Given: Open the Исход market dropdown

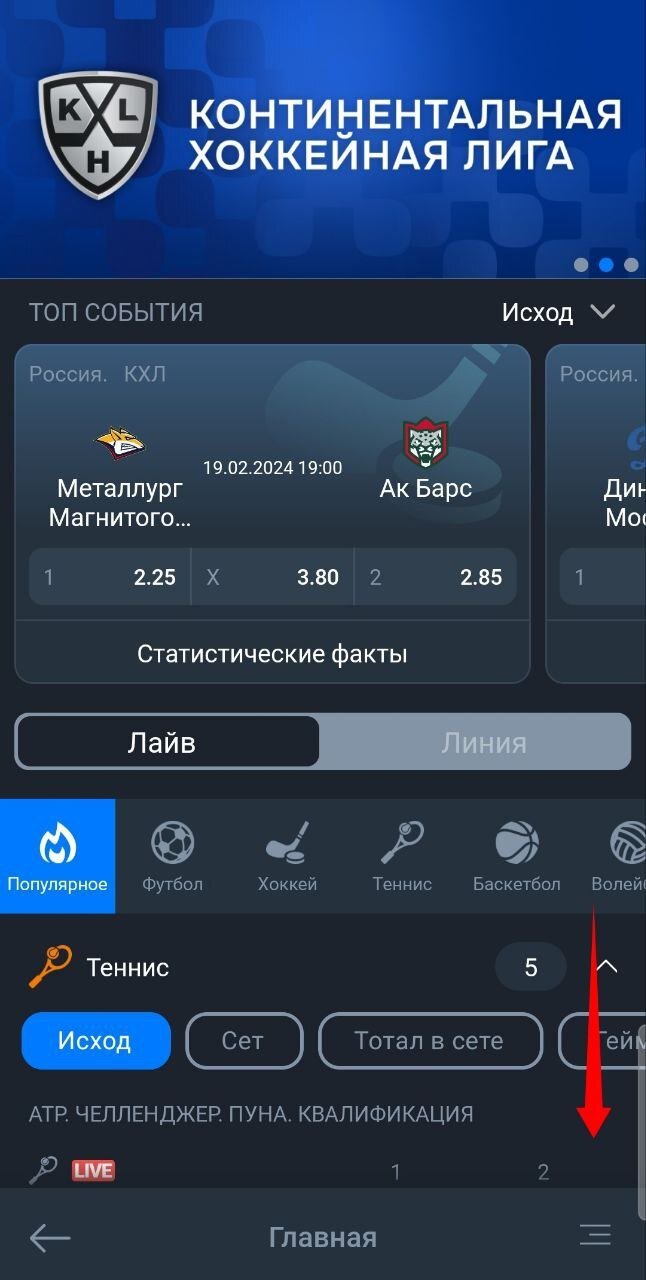Looking at the screenshot, I should pos(558,312).
